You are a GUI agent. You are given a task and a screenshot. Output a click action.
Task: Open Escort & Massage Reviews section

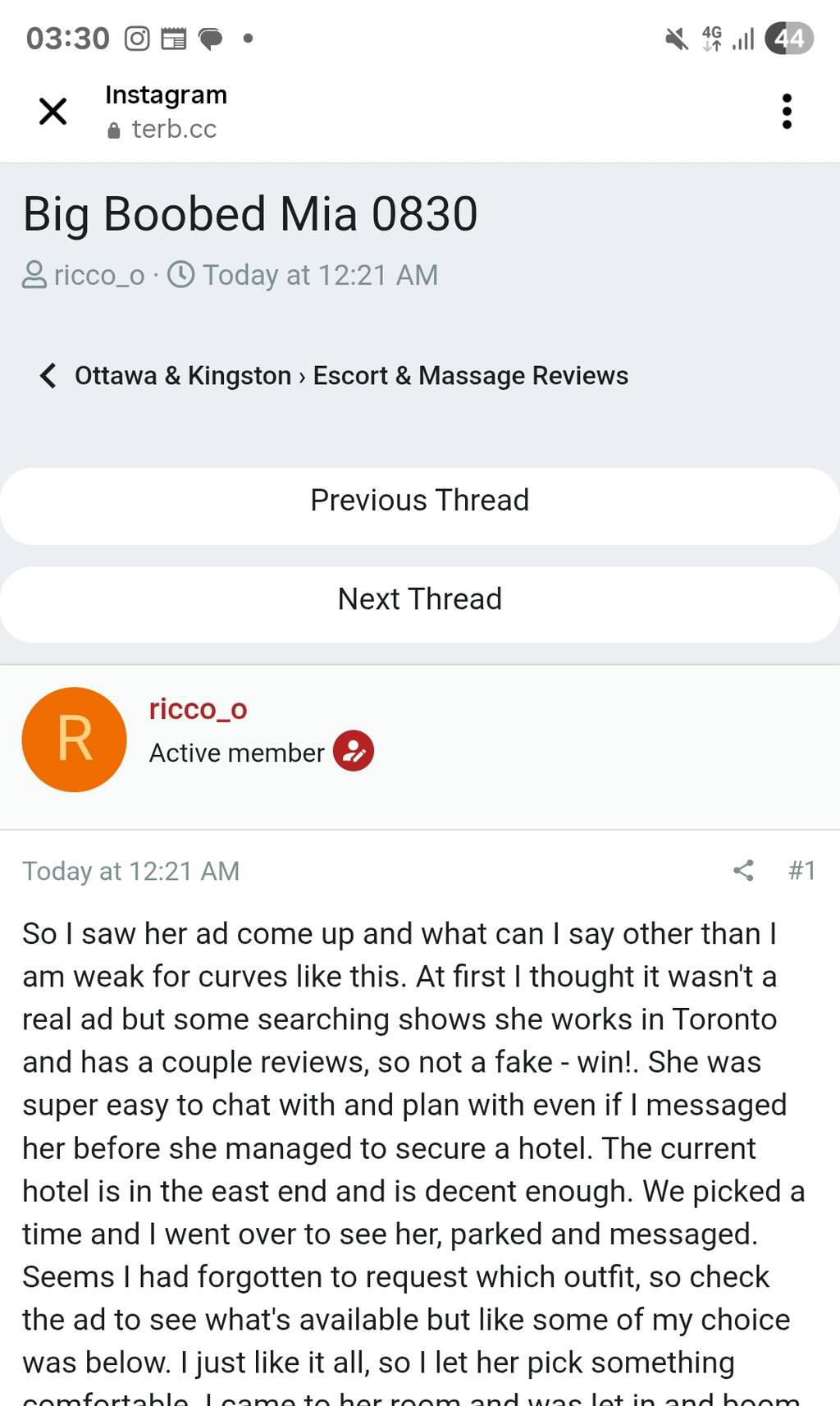tap(470, 376)
